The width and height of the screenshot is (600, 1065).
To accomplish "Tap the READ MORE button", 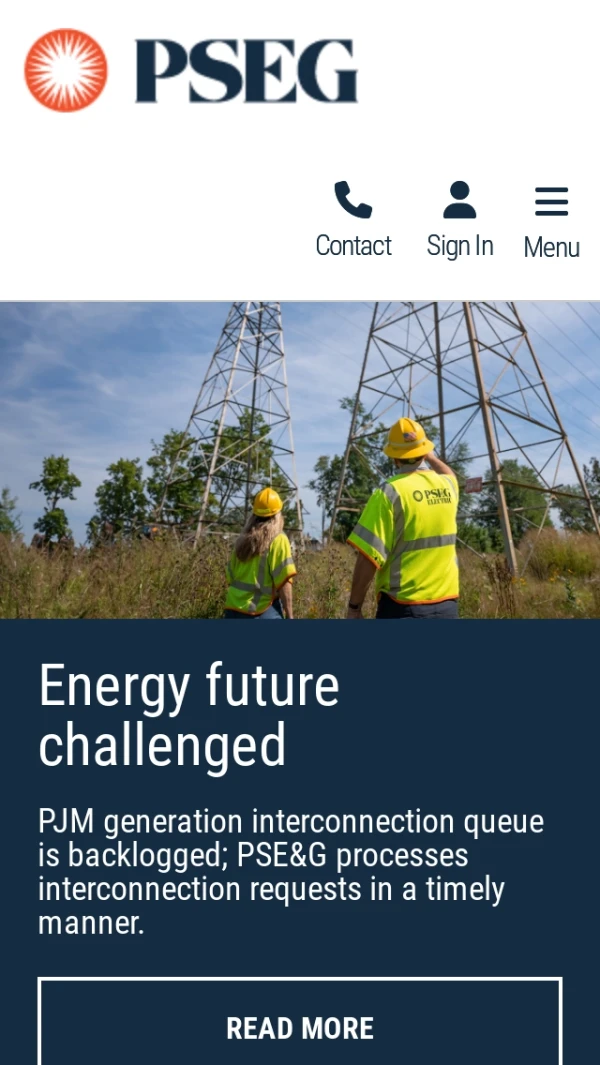I will click(300, 1027).
